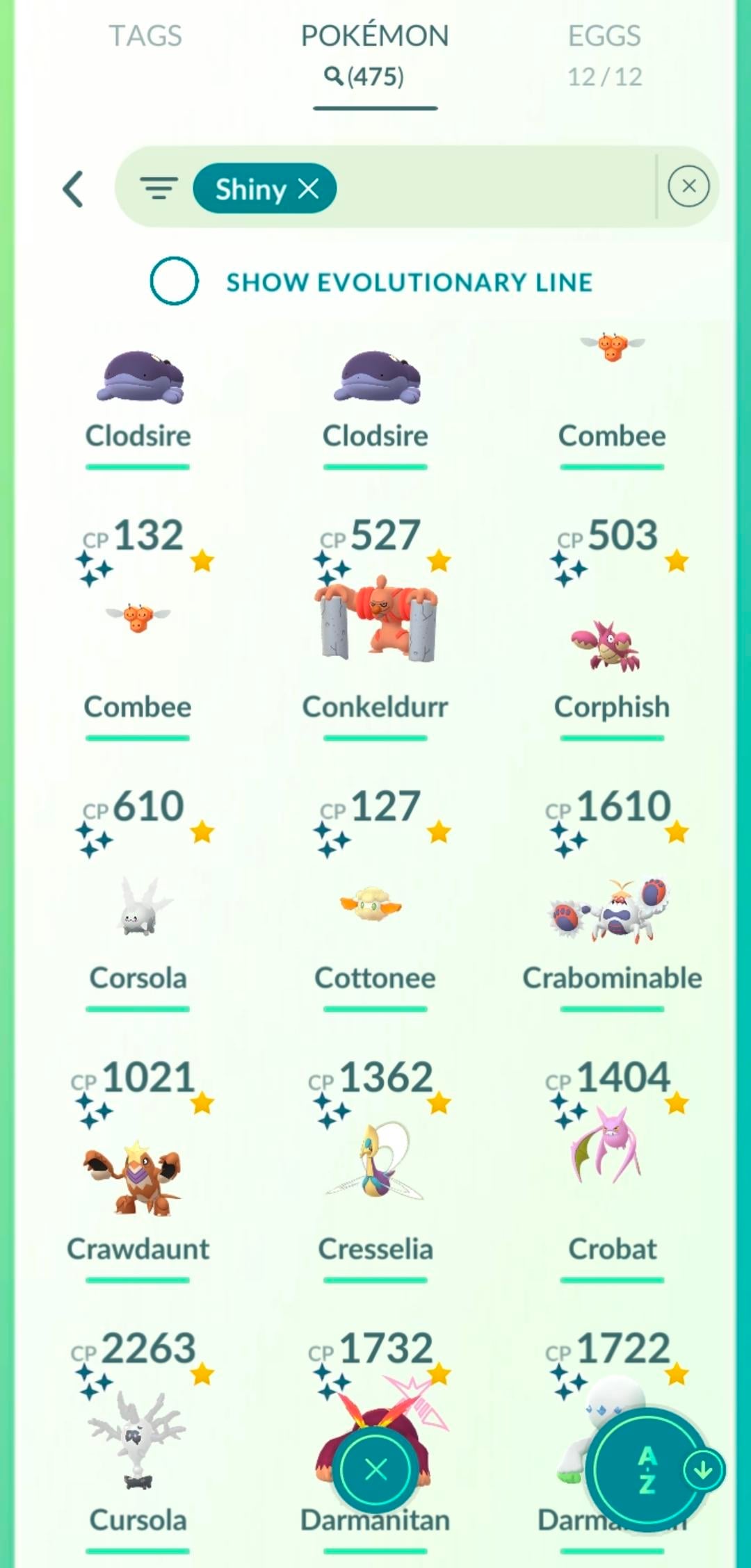
Task: Switch to the Tags tab
Action: [145, 36]
